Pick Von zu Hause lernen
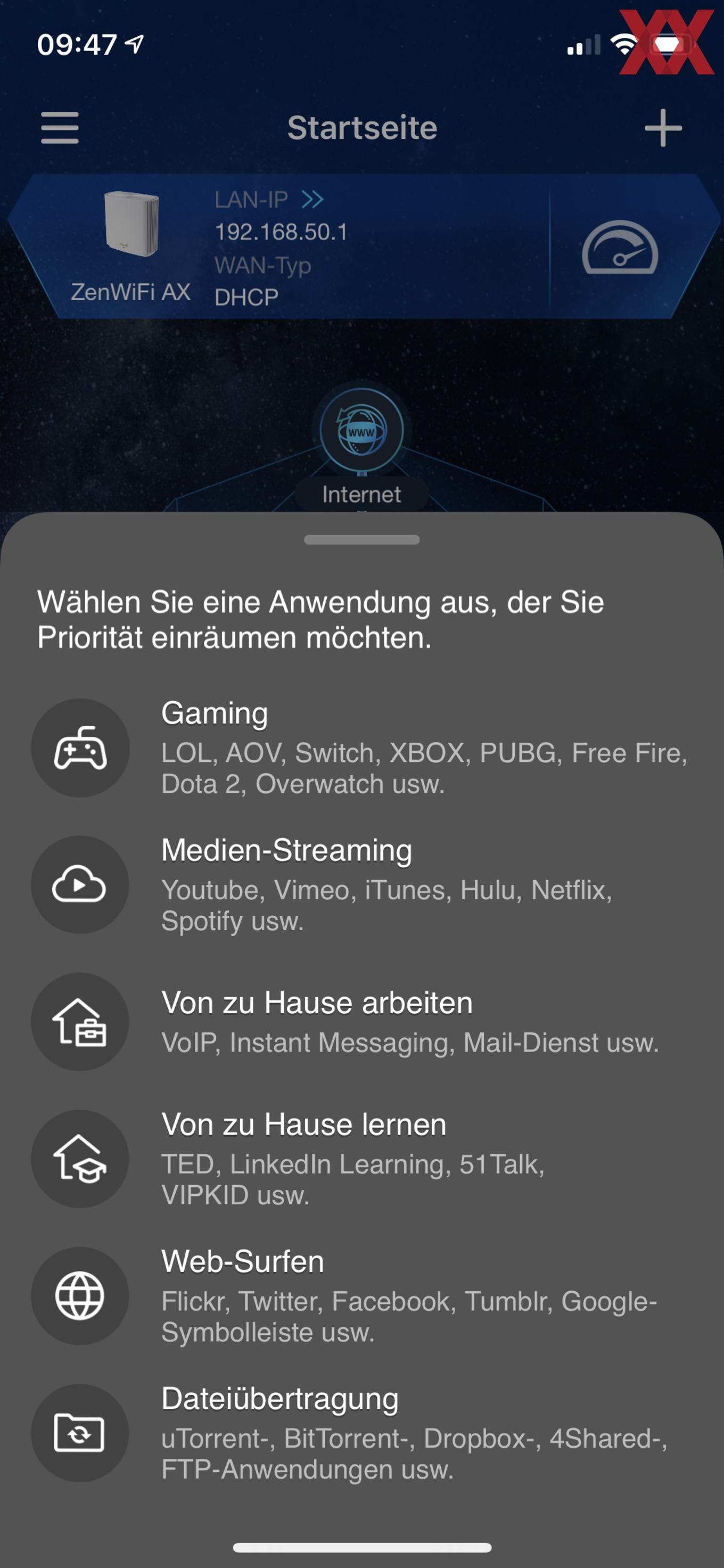Viewport: 724px width, 1568px height. tap(362, 1159)
